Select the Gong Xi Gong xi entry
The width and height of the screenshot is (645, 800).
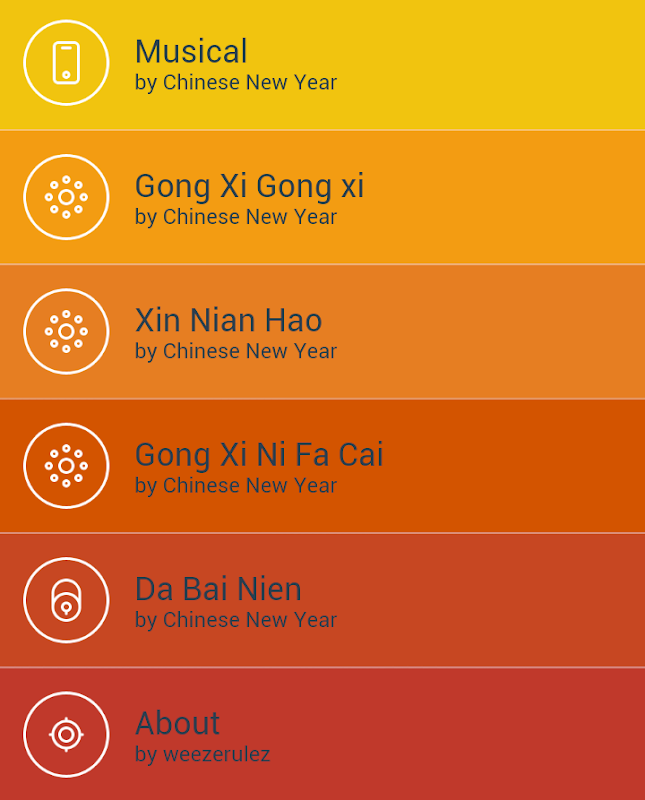click(322, 198)
